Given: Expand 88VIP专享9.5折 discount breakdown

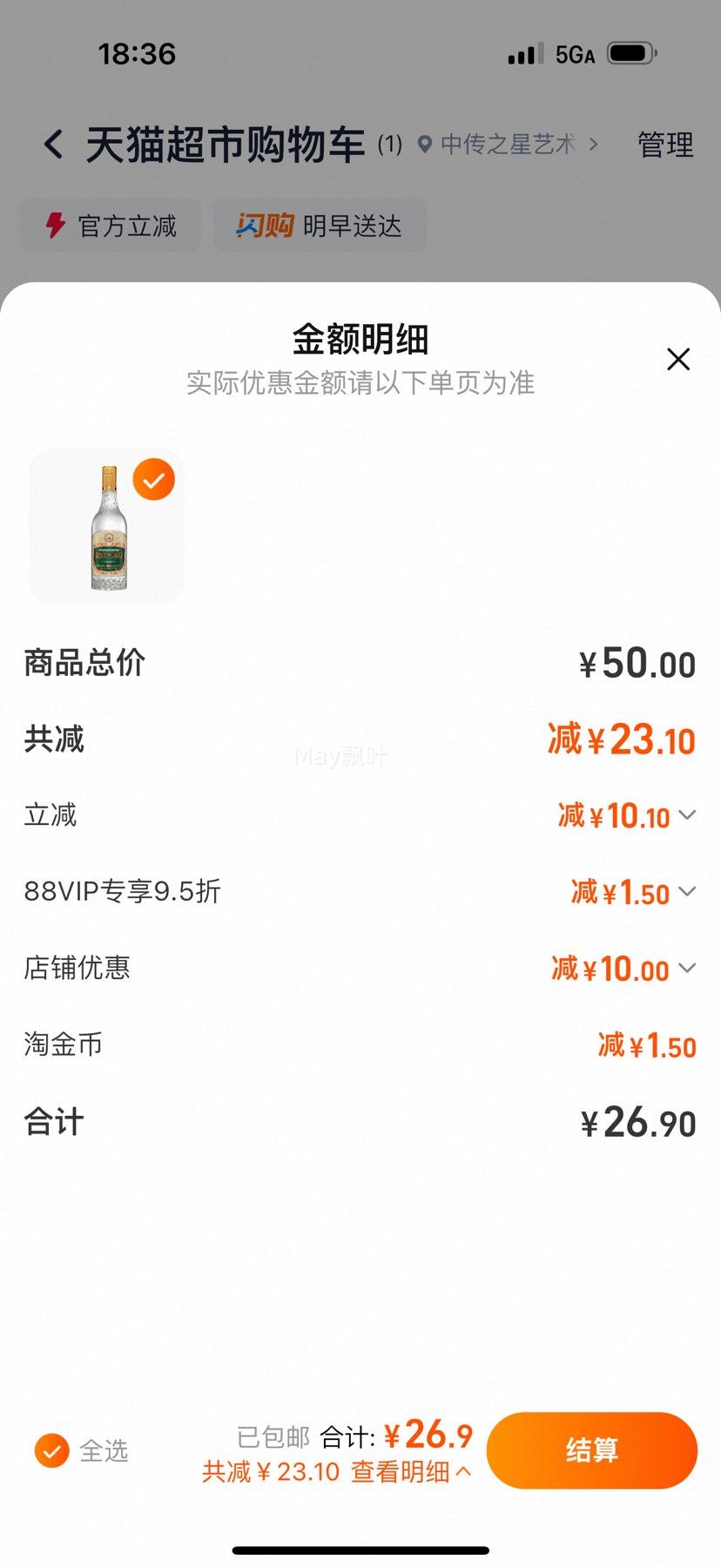Looking at the screenshot, I should tap(688, 892).
